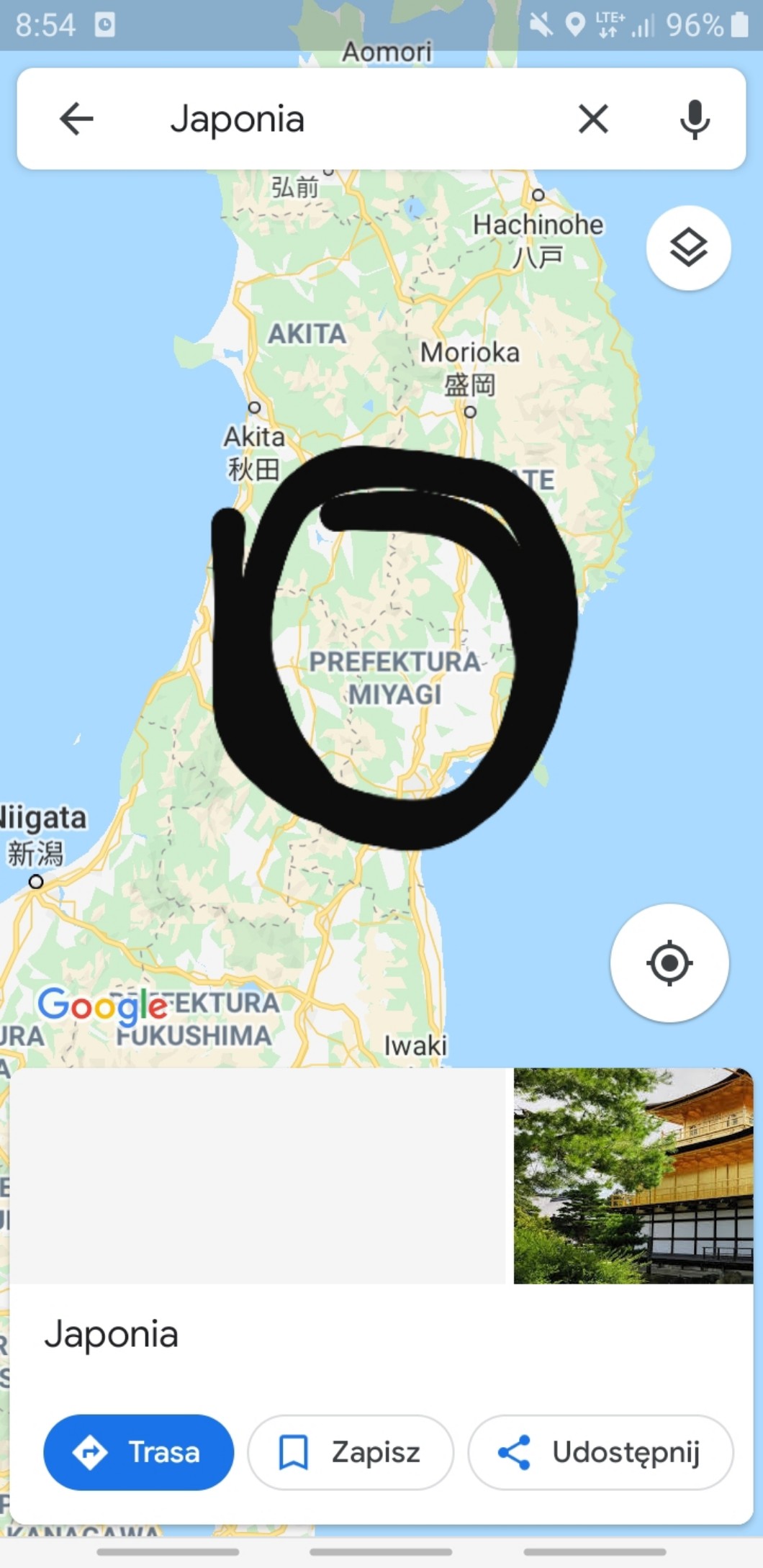The image size is (763, 1568).
Task: Center map on my location
Action: [669, 963]
